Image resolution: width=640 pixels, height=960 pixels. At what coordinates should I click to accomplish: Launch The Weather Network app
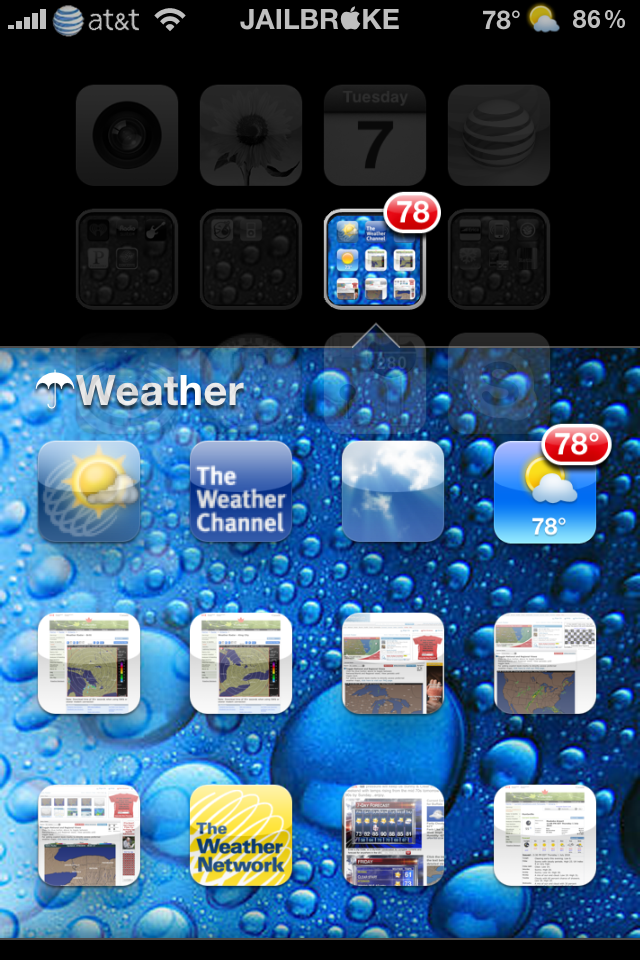240,835
